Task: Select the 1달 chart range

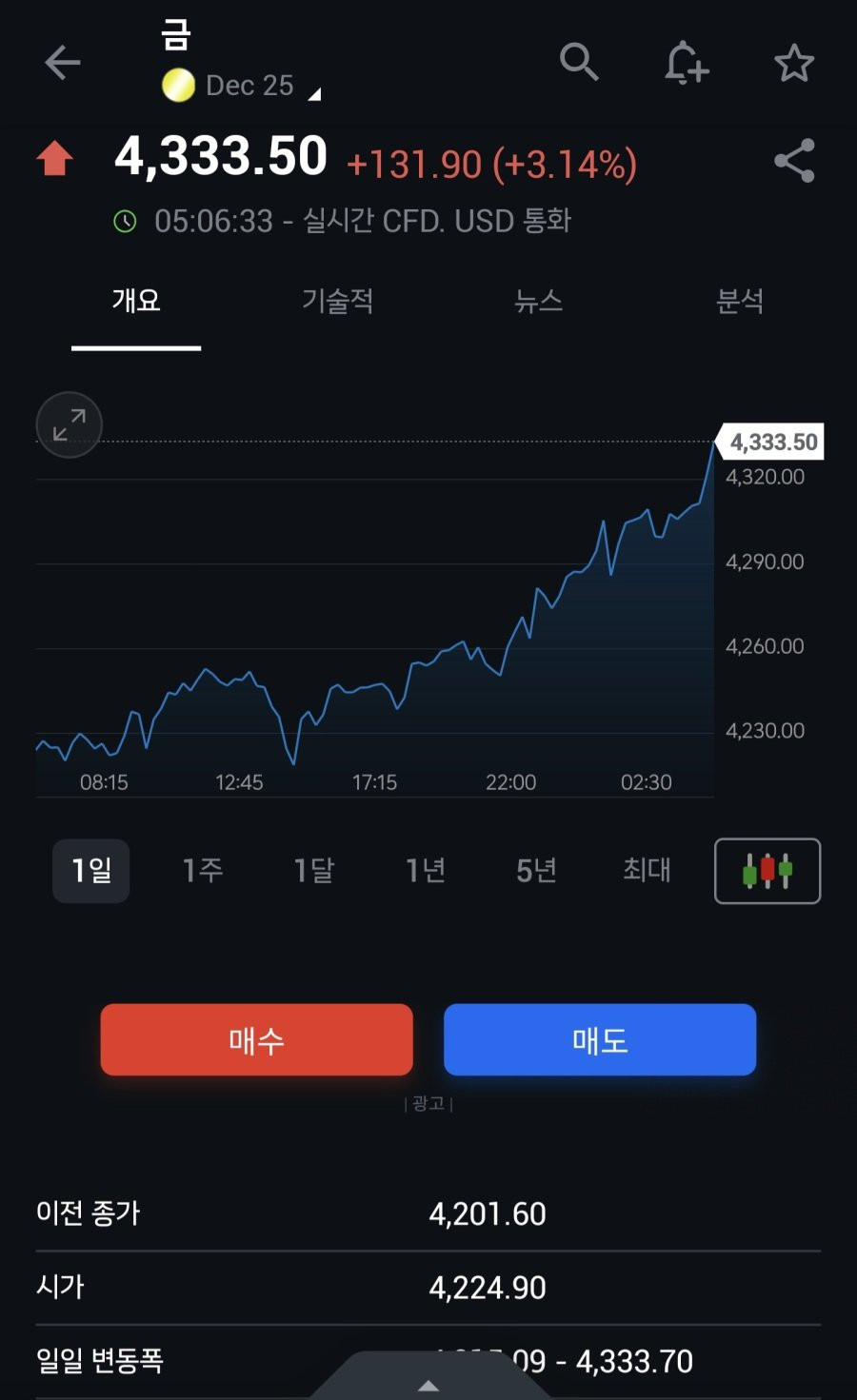Action: 314,870
